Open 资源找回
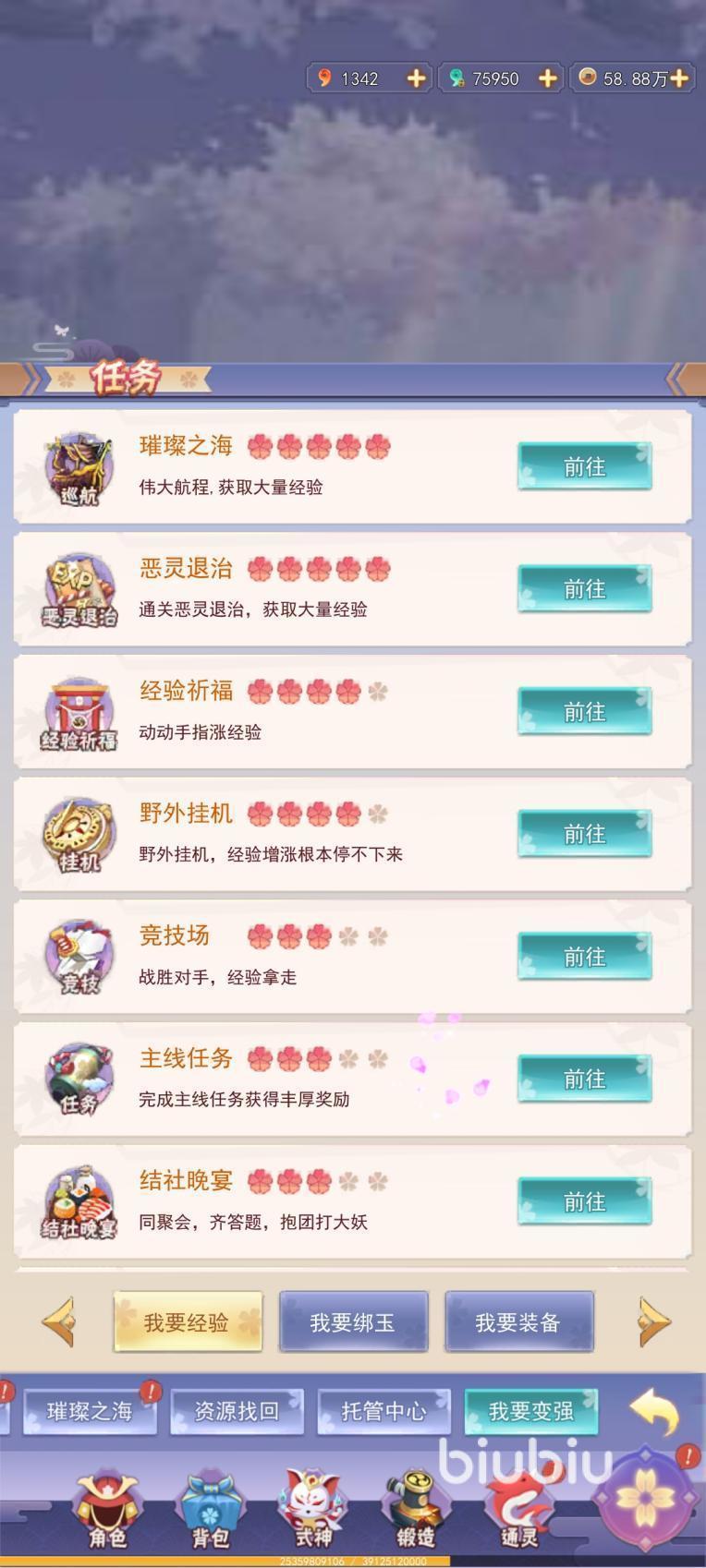This screenshot has width=706, height=1568. click(x=237, y=1412)
